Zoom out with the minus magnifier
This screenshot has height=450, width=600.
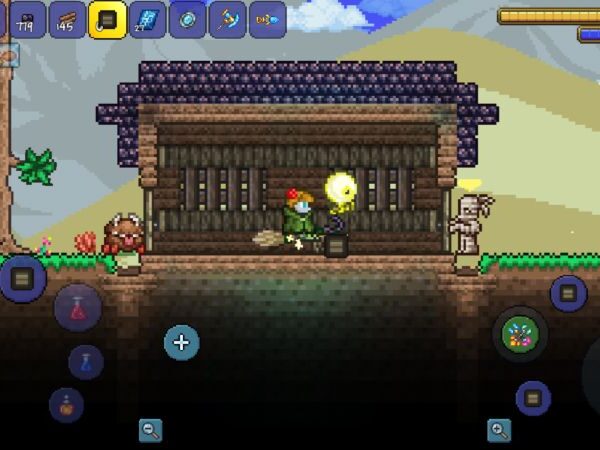pyautogui.click(x=151, y=430)
